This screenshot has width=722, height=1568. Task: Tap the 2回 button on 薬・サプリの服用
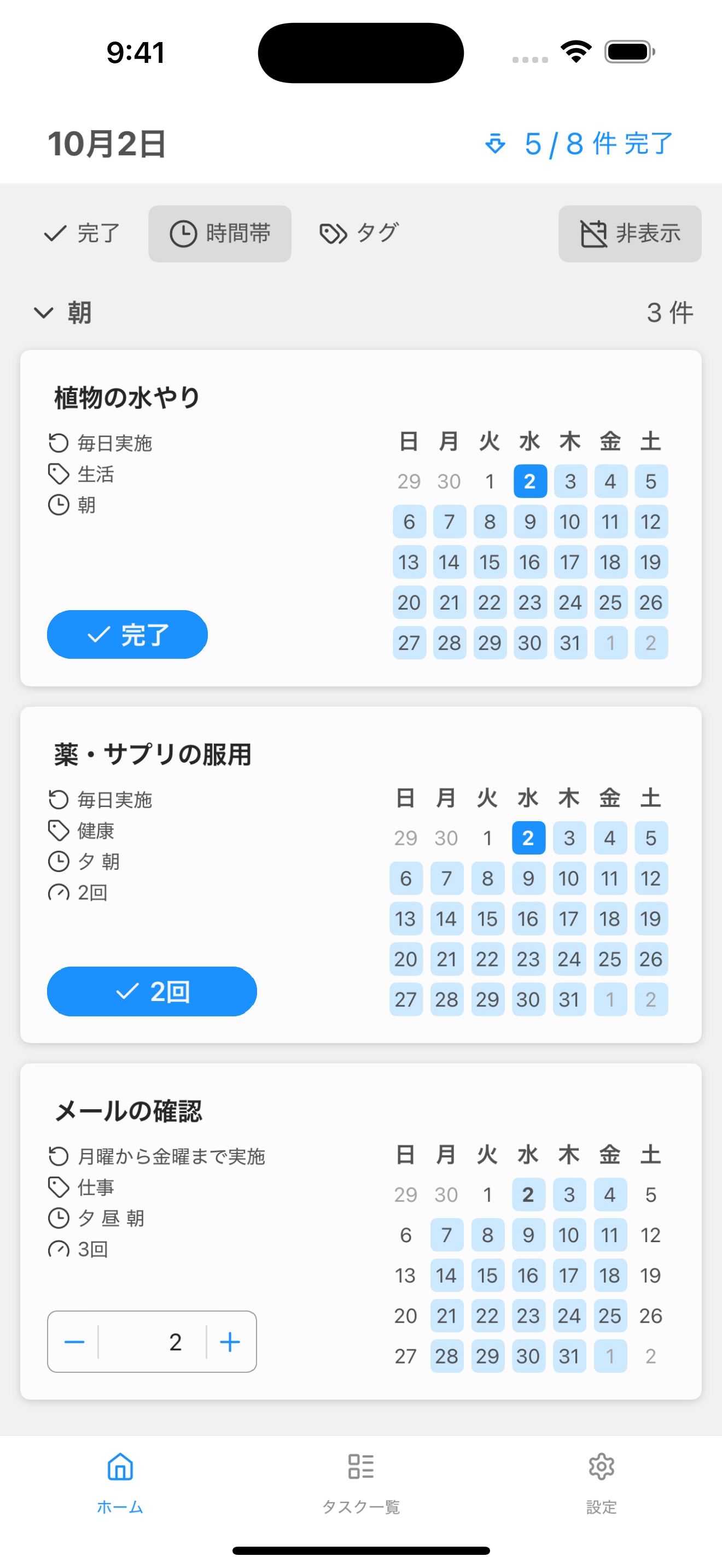[x=152, y=991]
